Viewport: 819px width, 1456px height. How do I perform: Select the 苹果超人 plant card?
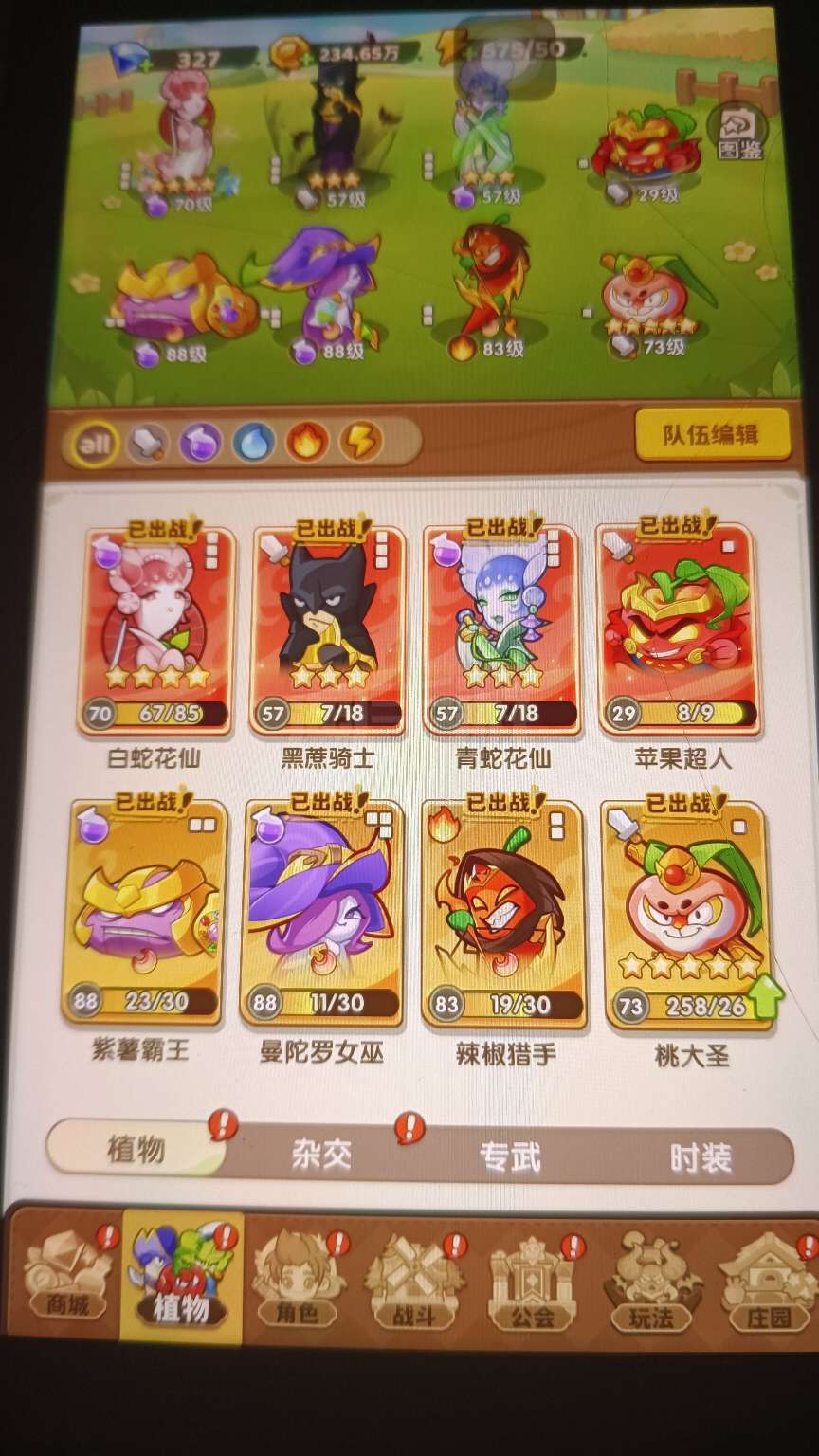coord(679,628)
